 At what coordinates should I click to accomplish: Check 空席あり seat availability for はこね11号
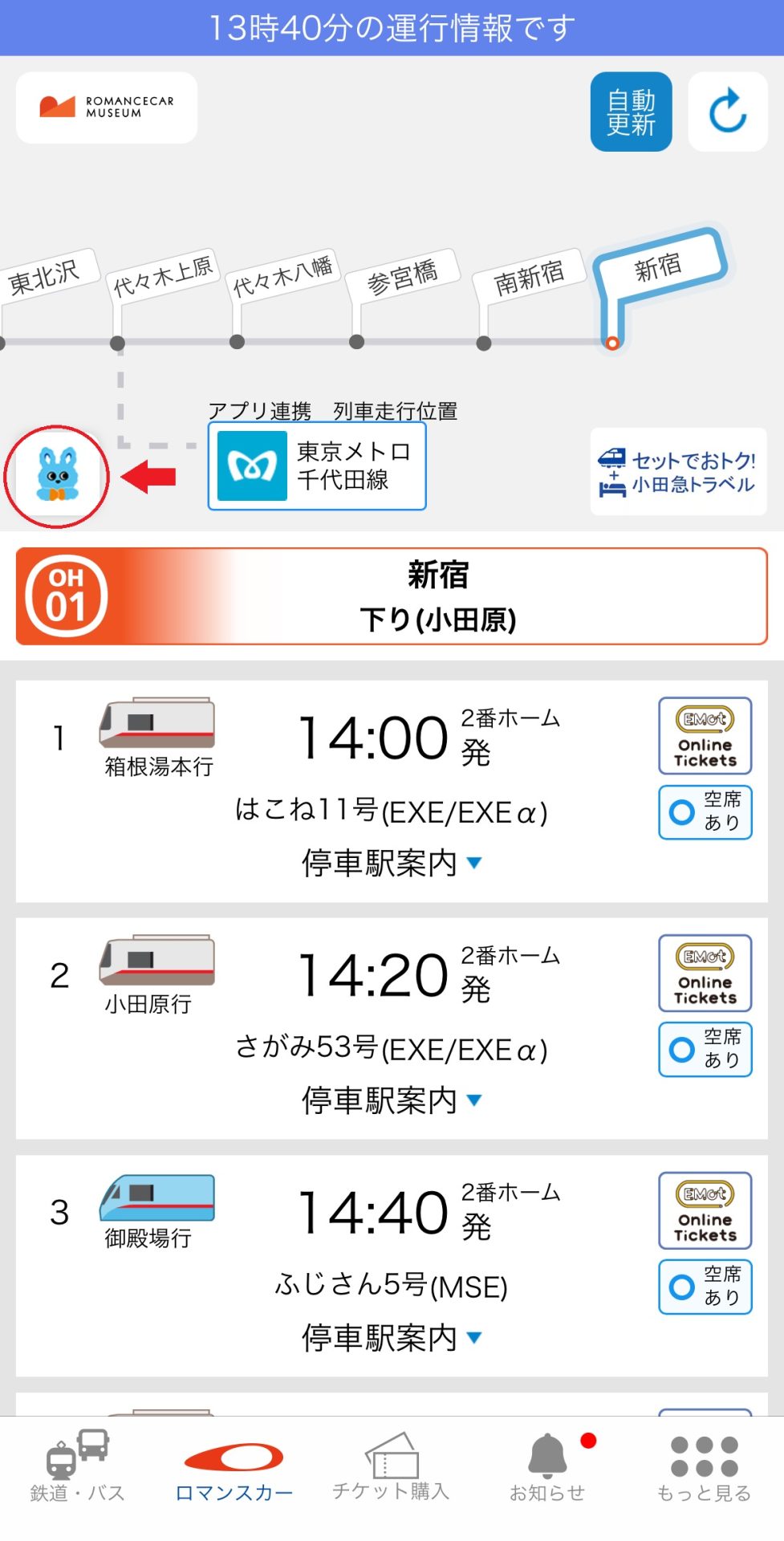tap(705, 811)
